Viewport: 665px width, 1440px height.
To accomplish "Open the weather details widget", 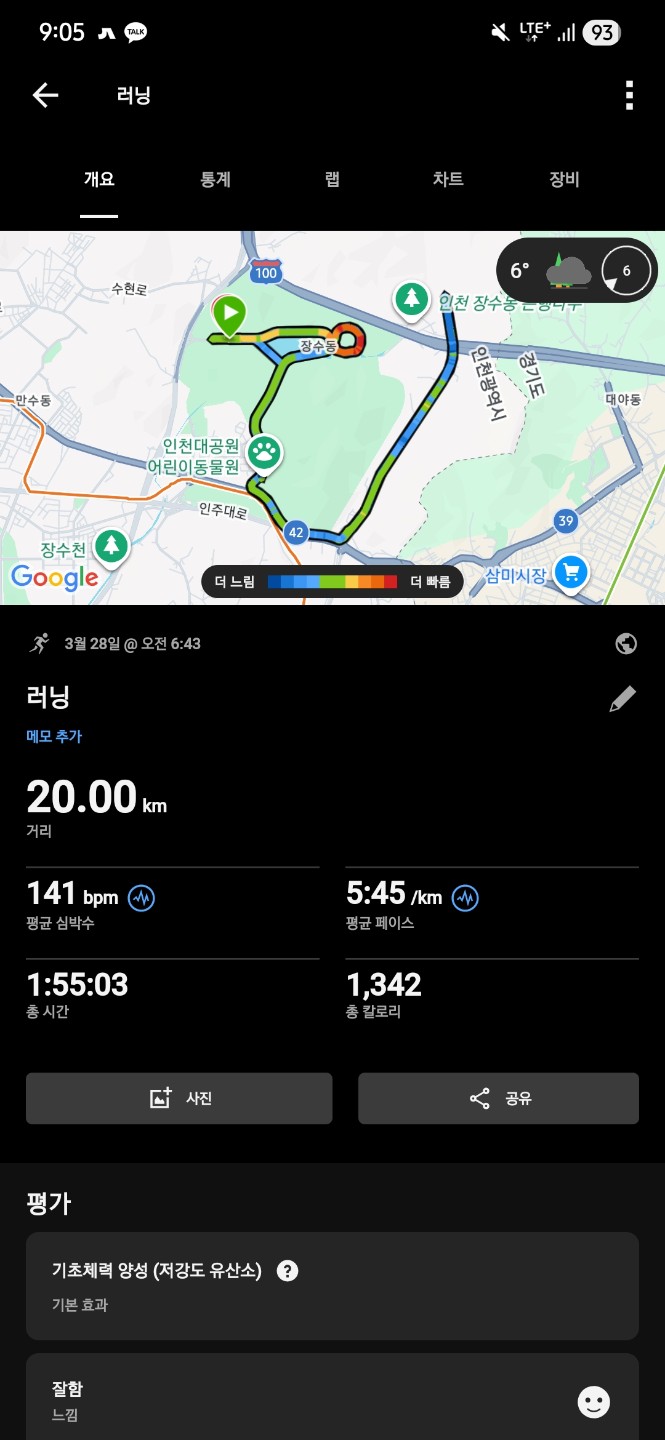I will [579, 270].
